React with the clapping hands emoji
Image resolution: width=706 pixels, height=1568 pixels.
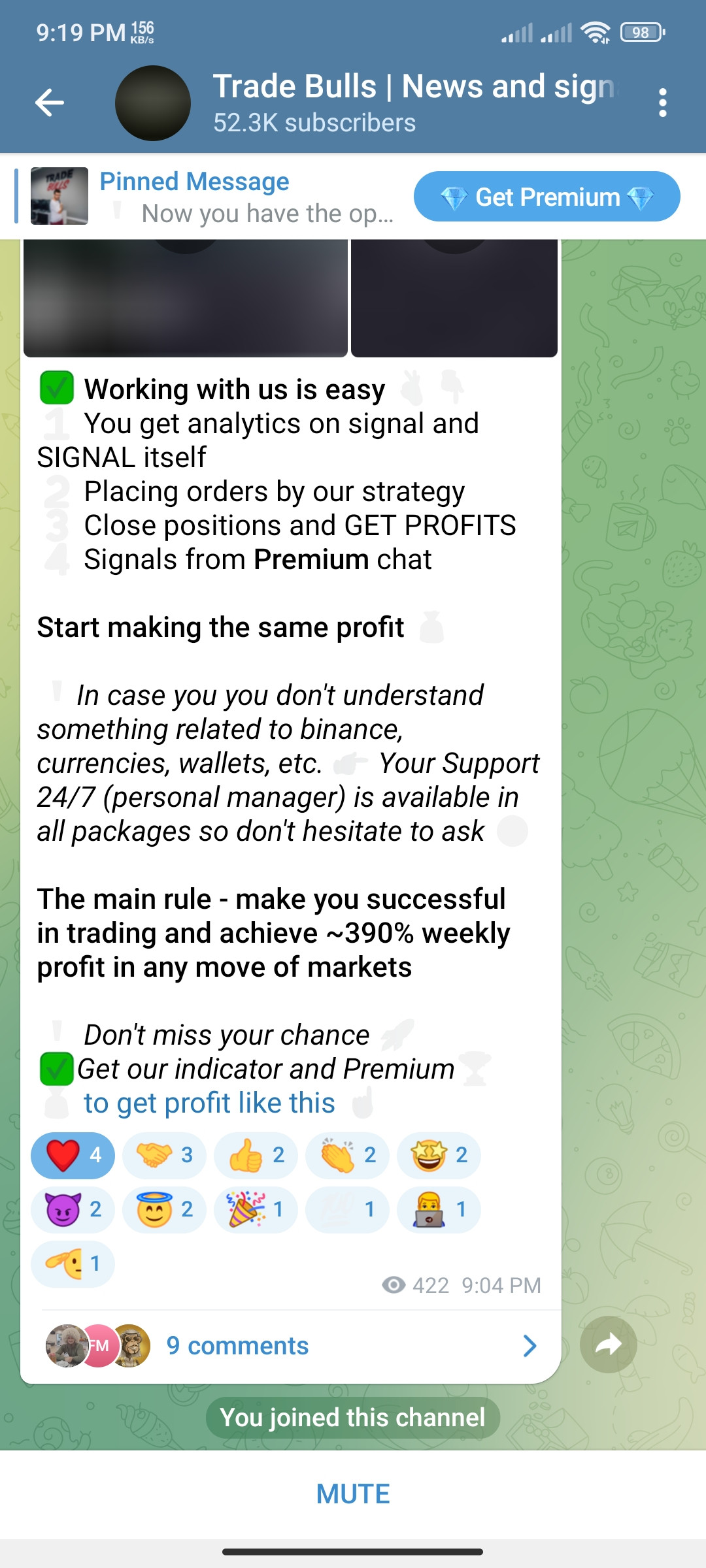347,1155
